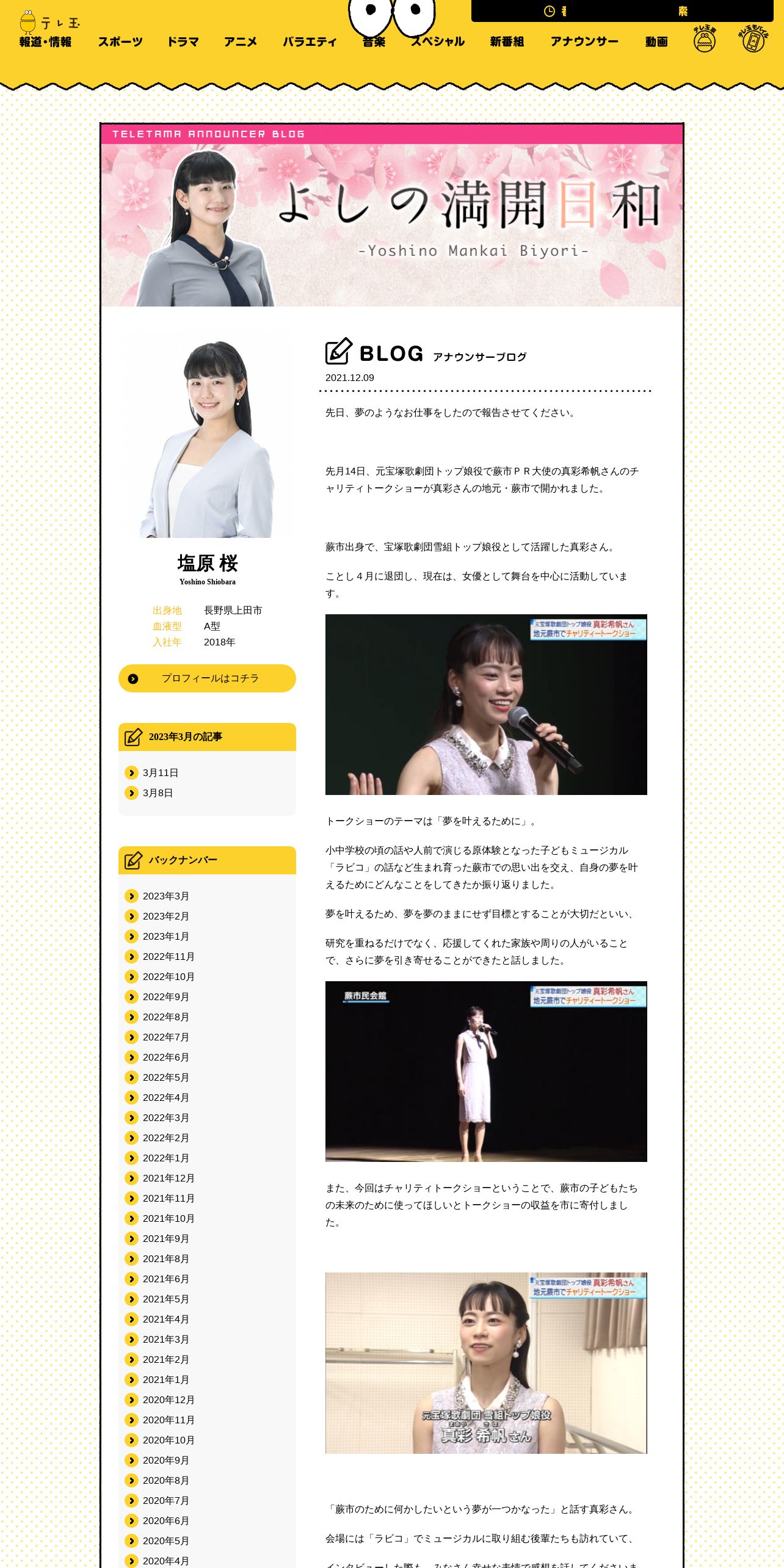This screenshot has height=1568, width=784.
Task: Switch to the アニメ section
Action: click(x=240, y=42)
